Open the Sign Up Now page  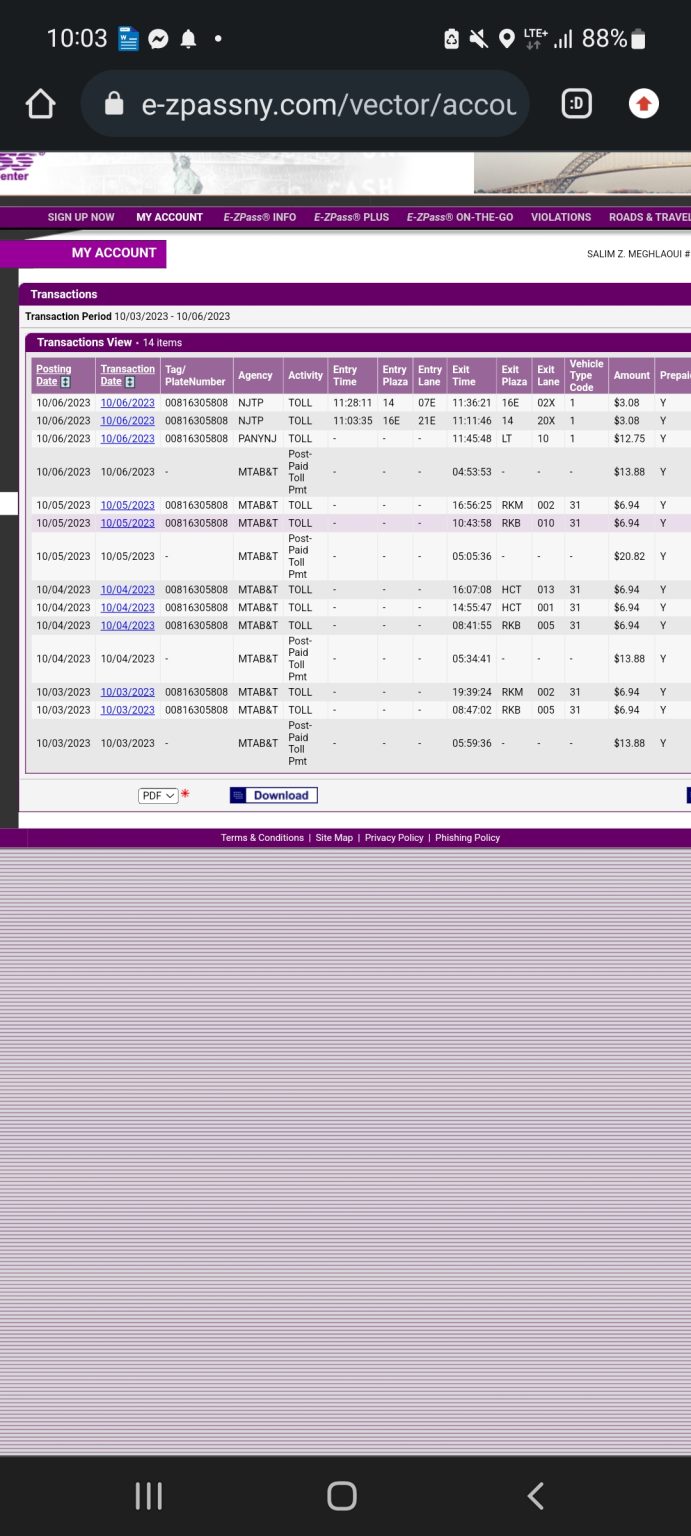point(81,217)
